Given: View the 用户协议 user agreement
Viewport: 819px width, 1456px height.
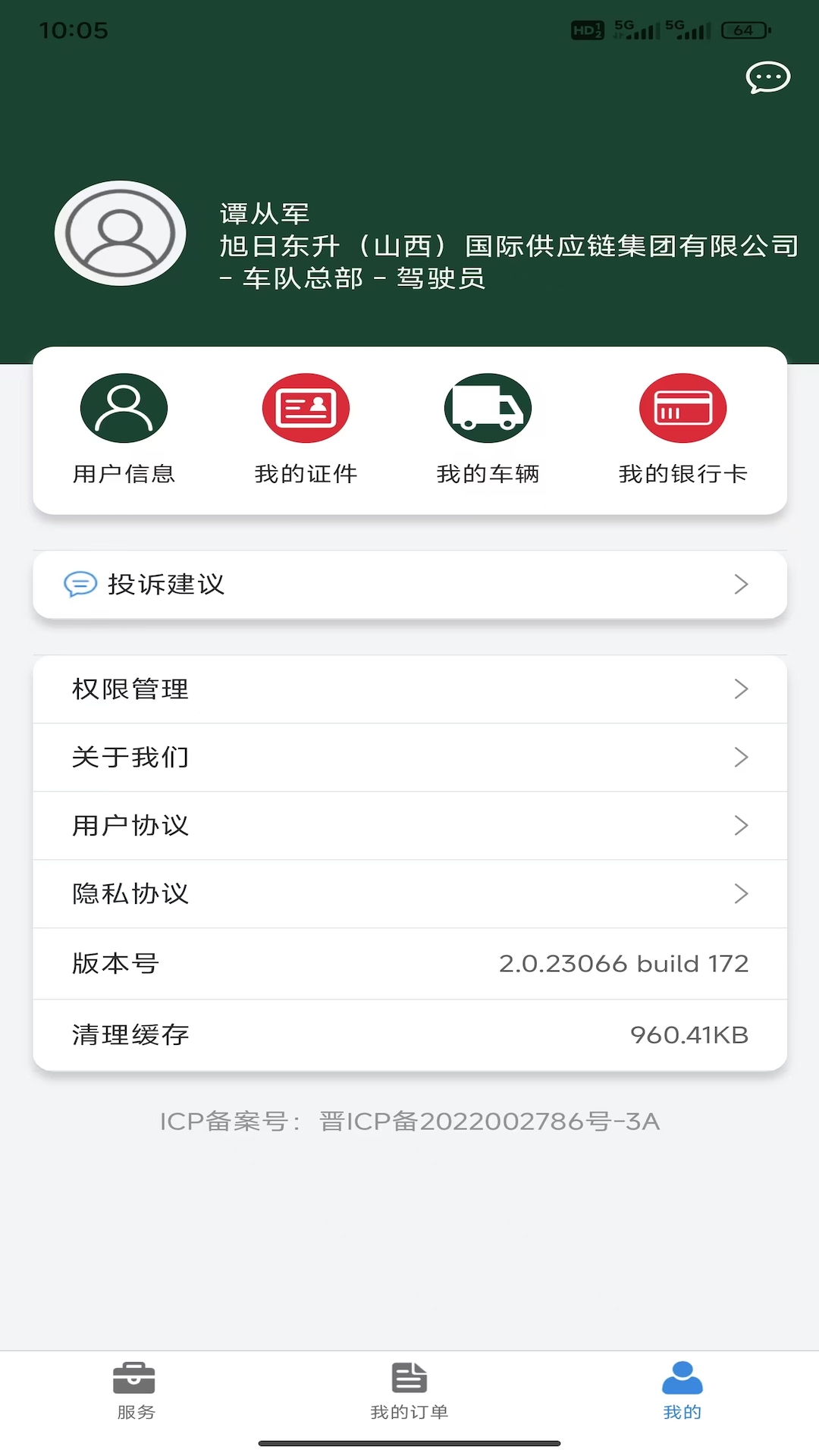Looking at the screenshot, I should (x=409, y=826).
